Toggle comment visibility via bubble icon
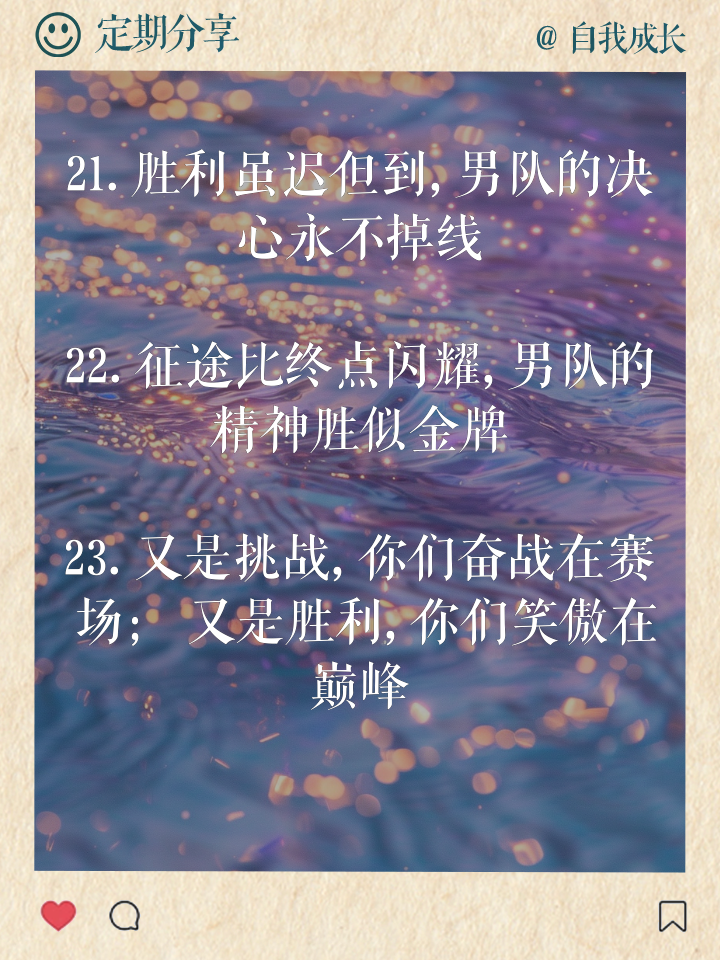Screen dimensions: 720x960 tap(125, 913)
